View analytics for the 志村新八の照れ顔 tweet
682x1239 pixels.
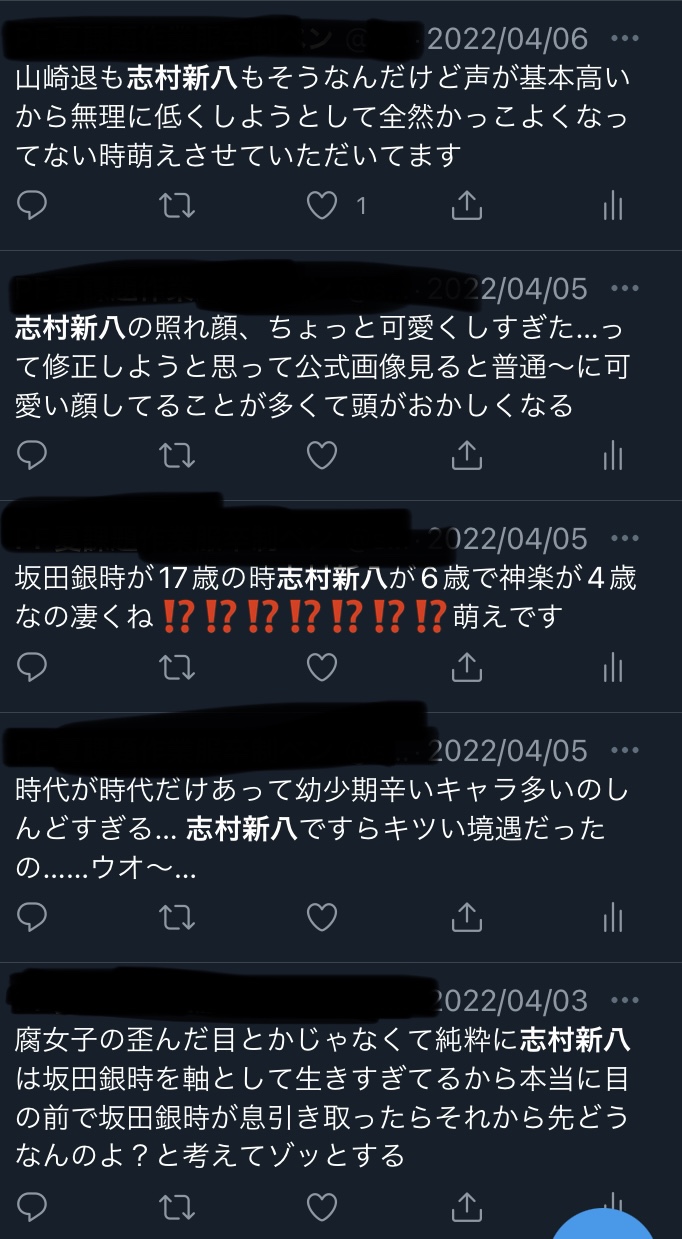612,456
